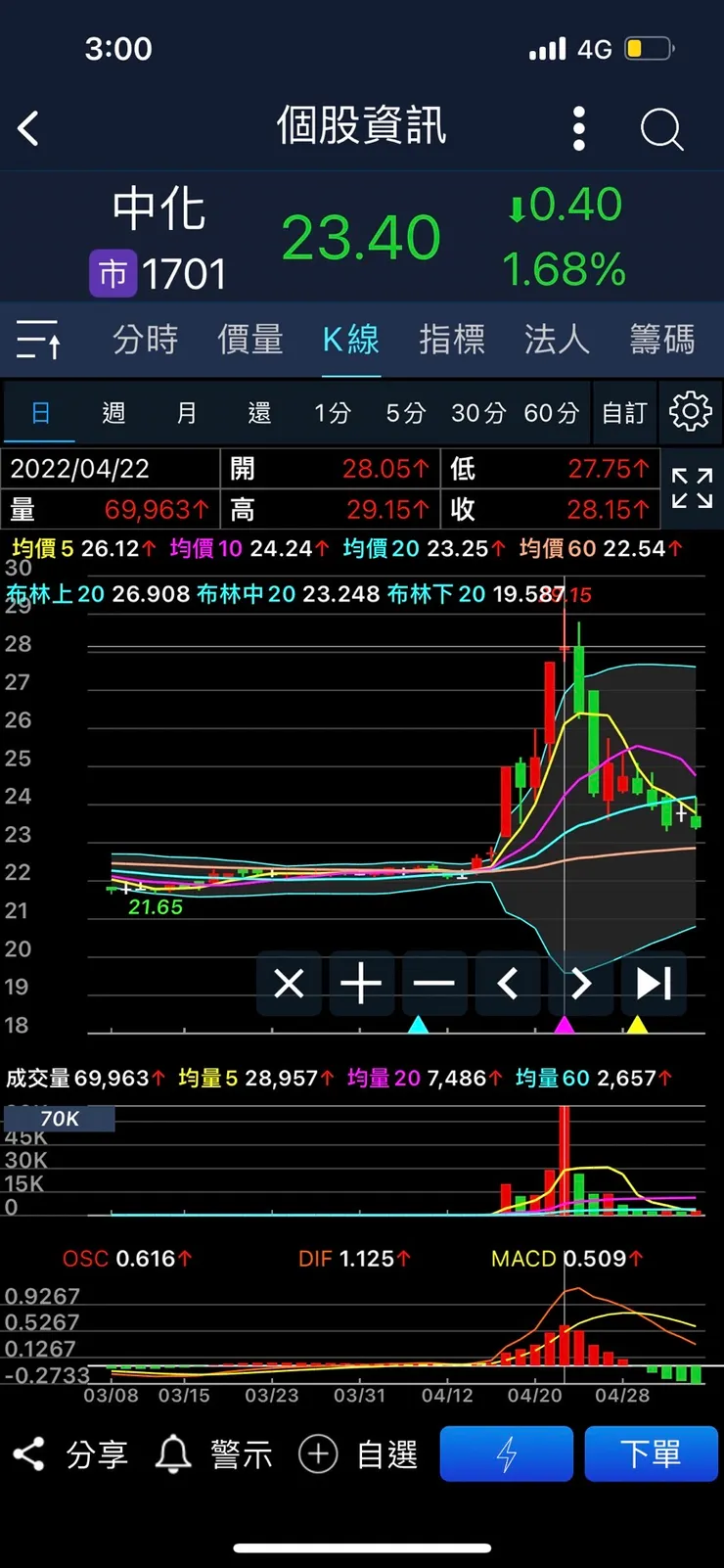Tap the lightning quick-trade icon

[x=506, y=1453]
